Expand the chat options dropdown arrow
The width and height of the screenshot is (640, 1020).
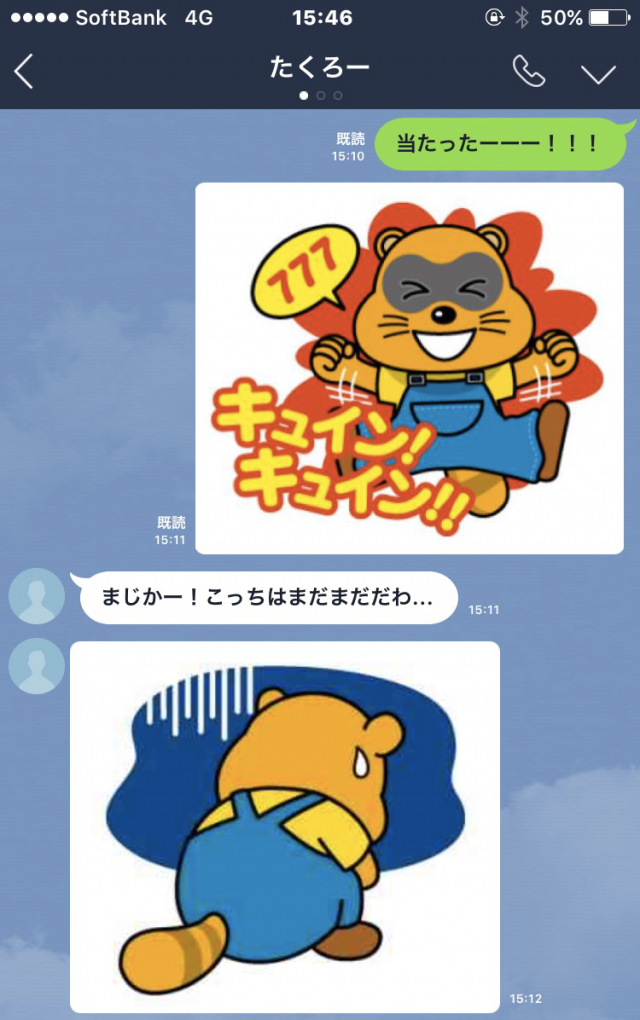pos(598,72)
